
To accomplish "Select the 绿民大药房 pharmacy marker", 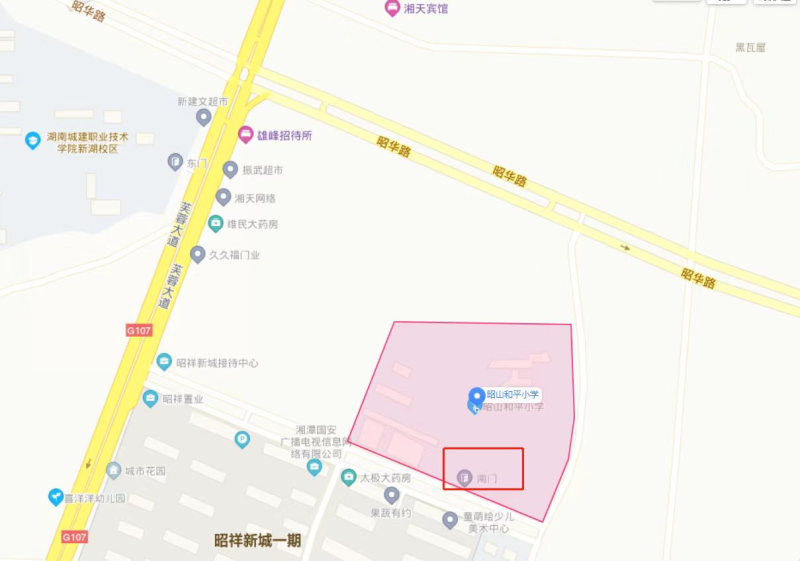I will point(215,224).
